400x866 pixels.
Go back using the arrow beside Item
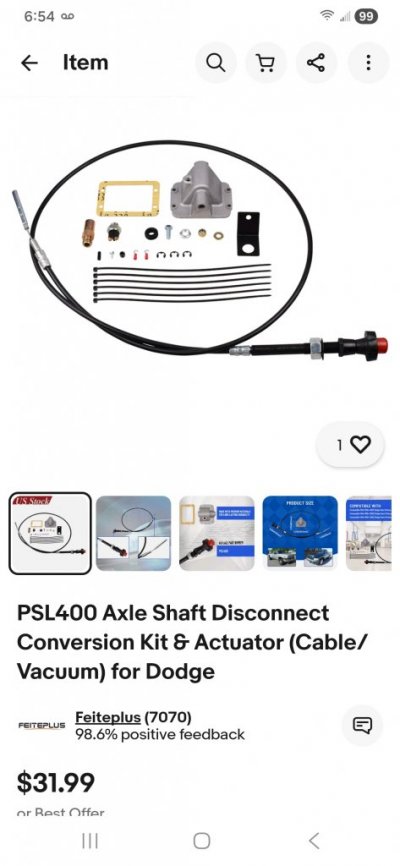pos(29,64)
